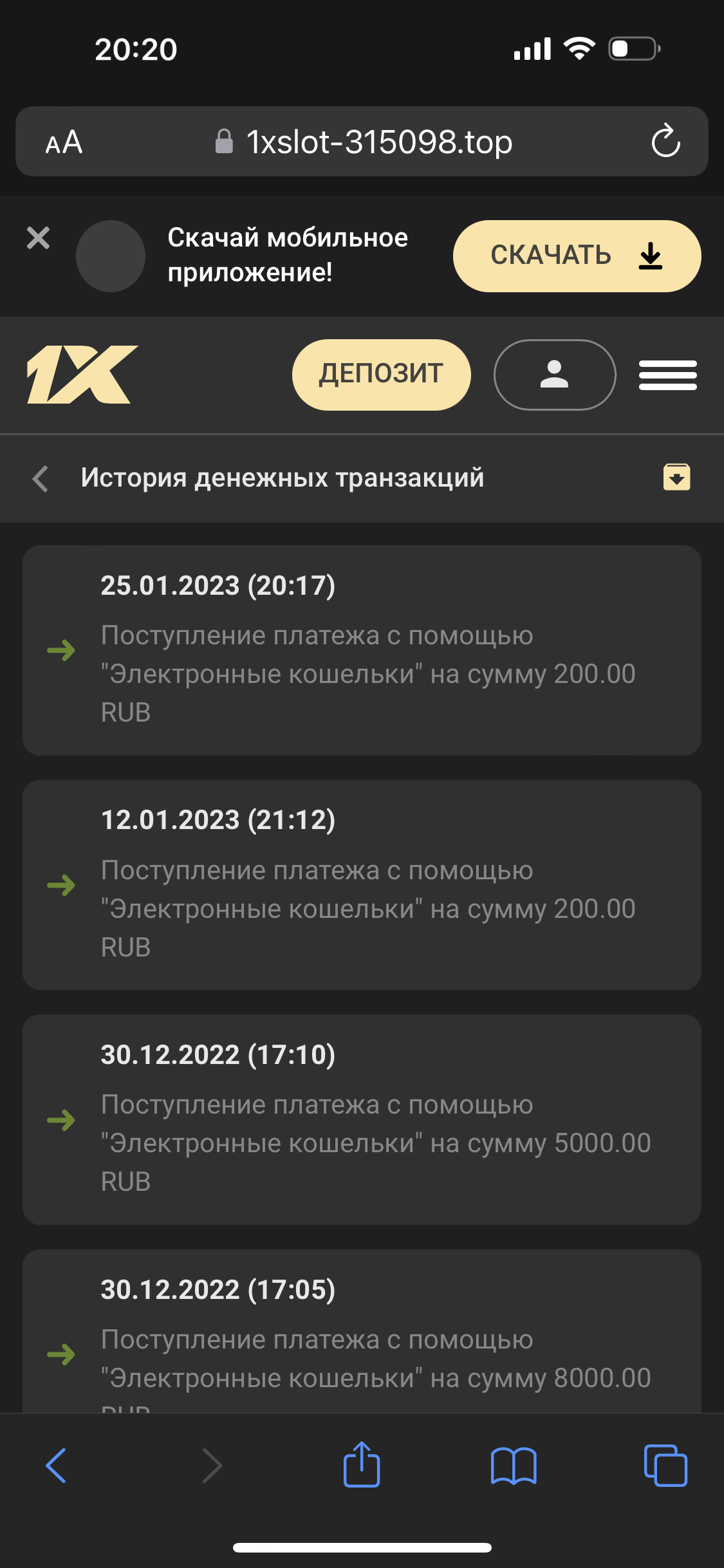Go back from transaction history
Screen dimensions: 724x1568
[x=41, y=478]
